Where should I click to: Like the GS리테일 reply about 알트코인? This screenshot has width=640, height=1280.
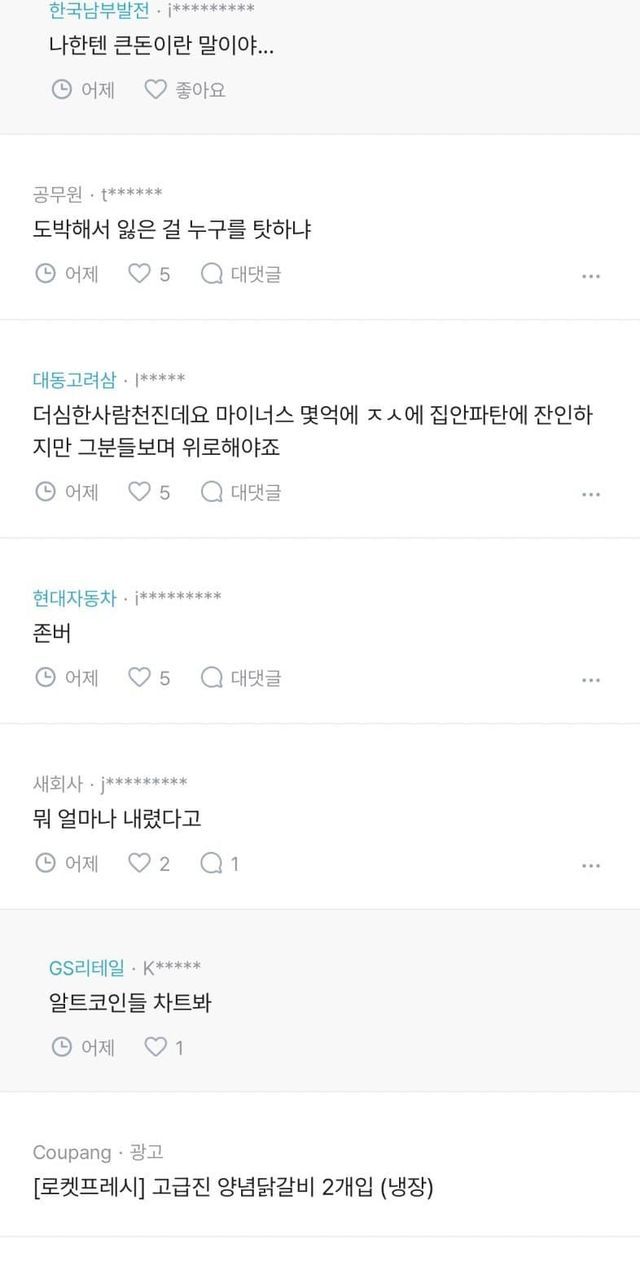[x=164, y=1048]
